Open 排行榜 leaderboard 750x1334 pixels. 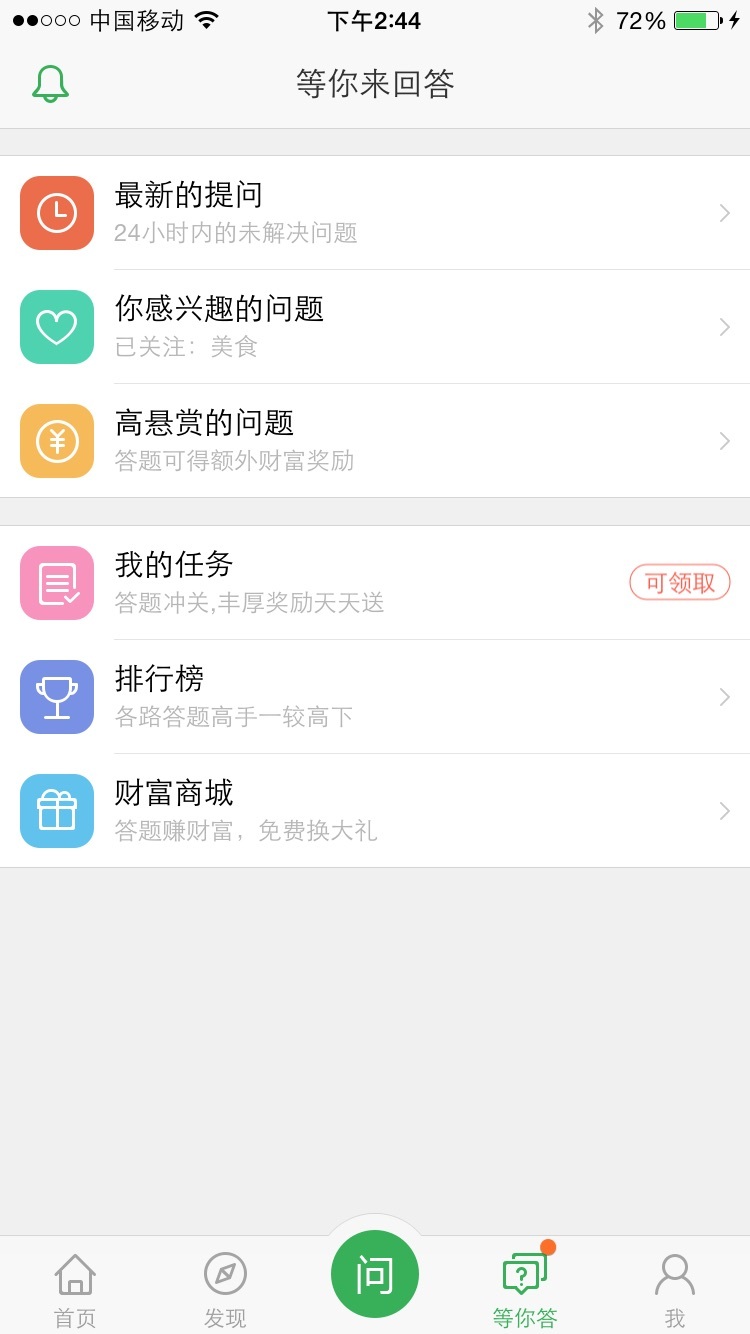point(375,697)
